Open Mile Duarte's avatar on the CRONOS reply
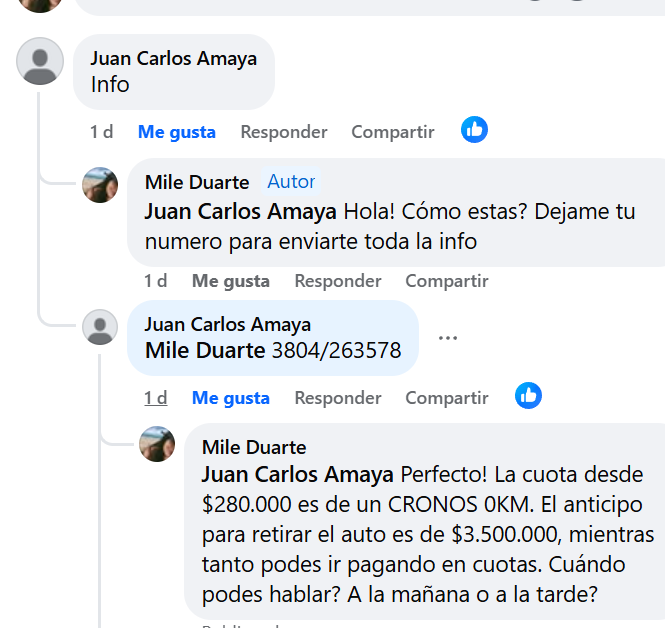 (157, 444)
